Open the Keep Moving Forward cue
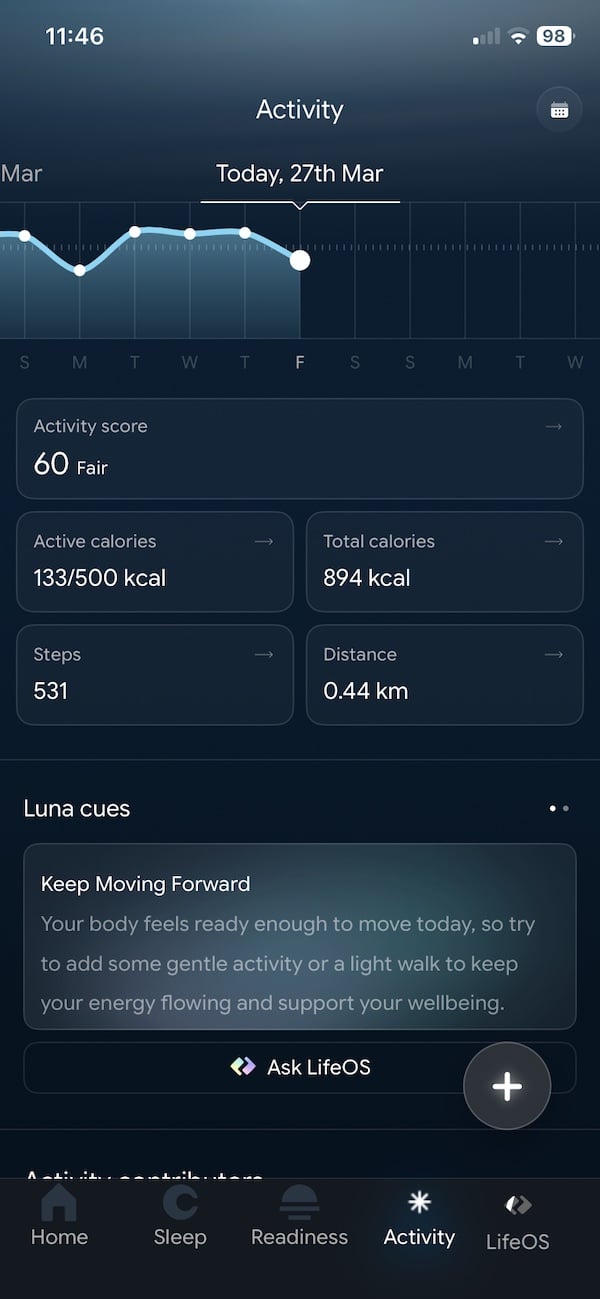 click(299, 936)
